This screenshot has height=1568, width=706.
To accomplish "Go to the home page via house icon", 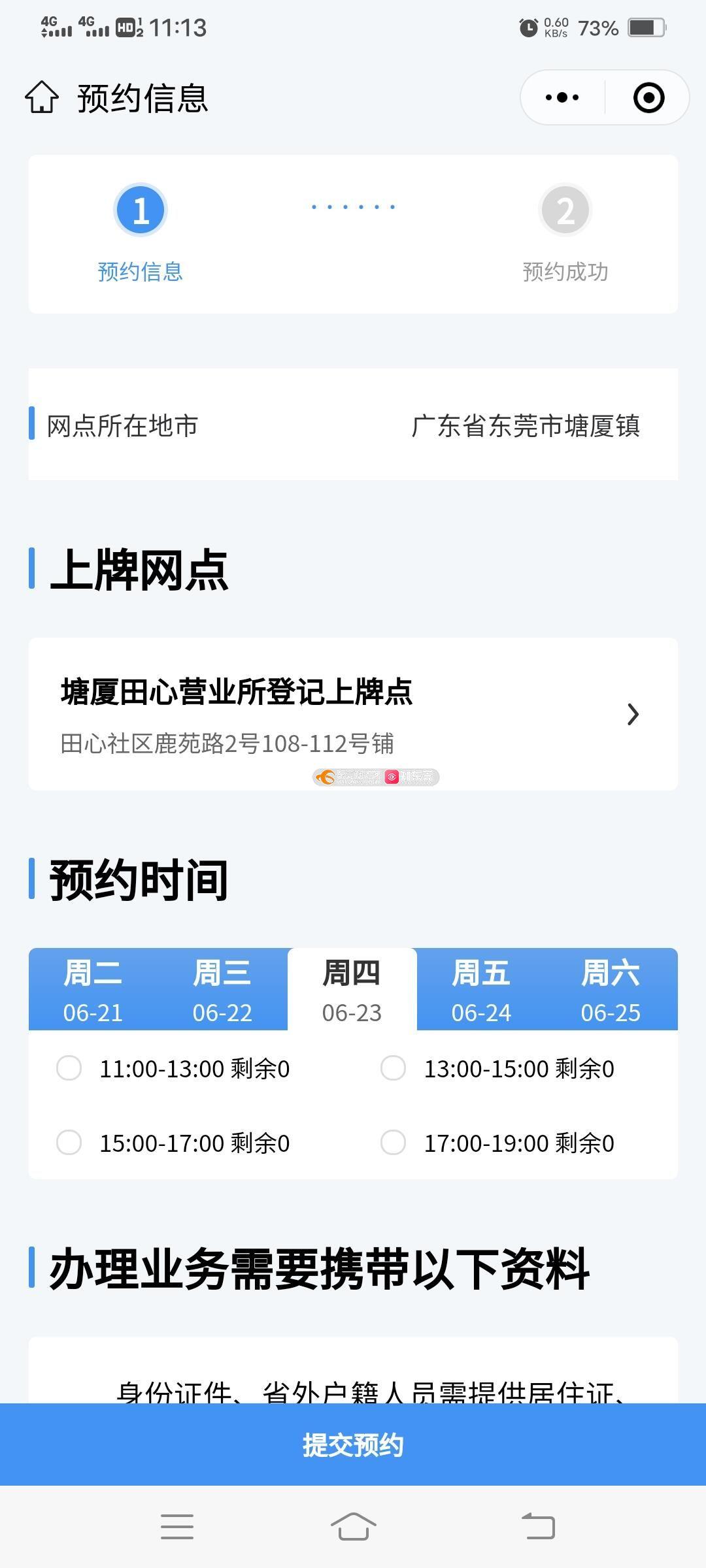I will click(42, 97).
